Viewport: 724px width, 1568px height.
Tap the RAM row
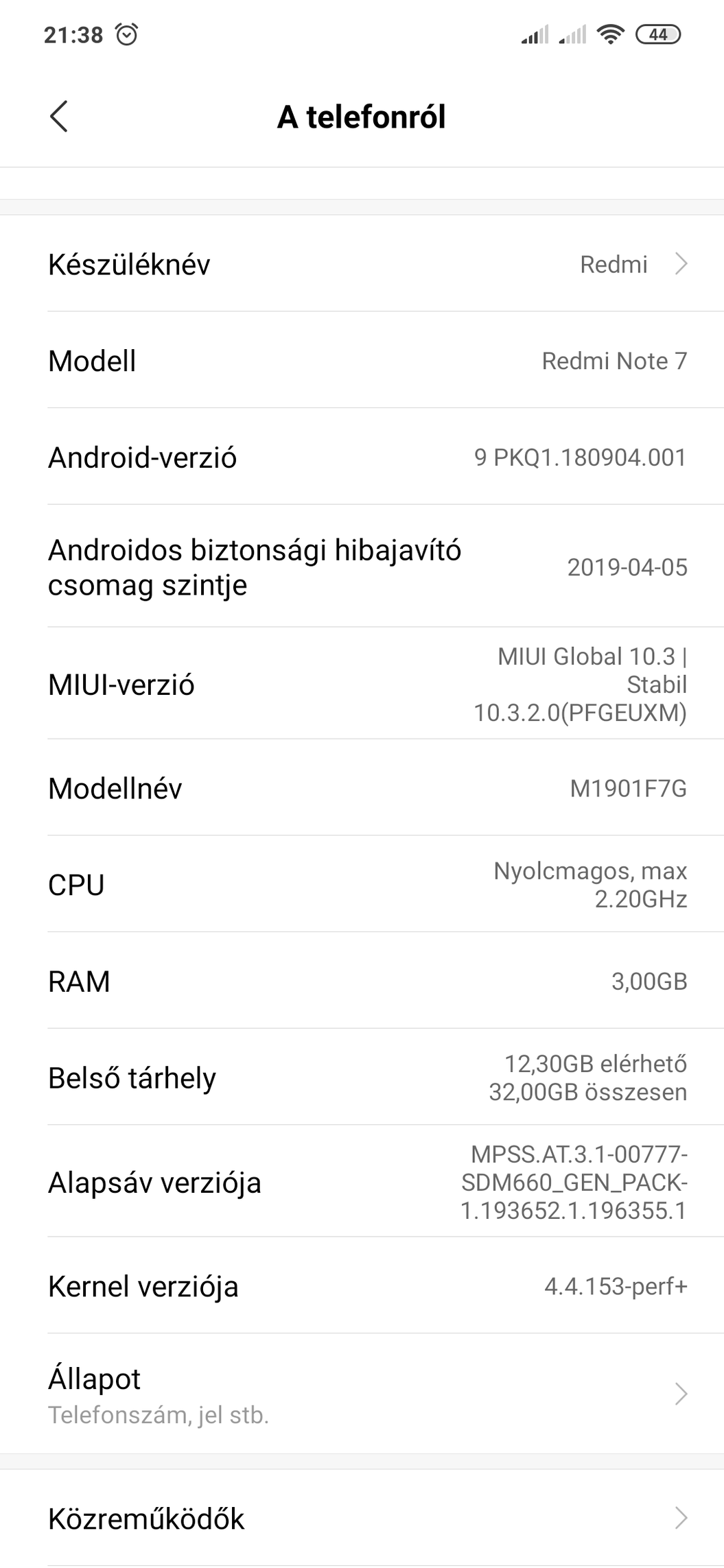coord(362,982)
